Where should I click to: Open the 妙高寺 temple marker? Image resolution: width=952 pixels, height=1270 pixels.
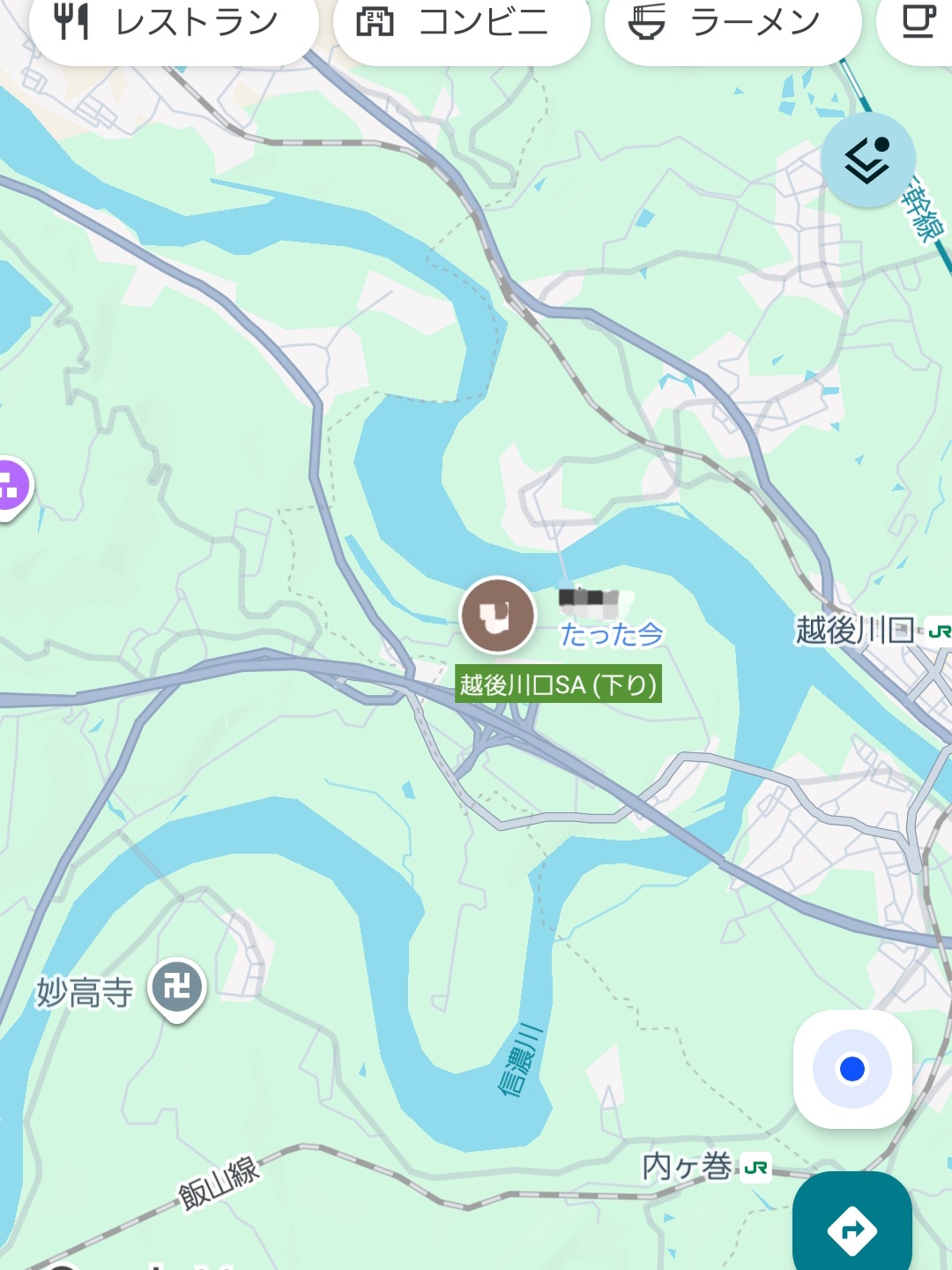tap(177, 988)
